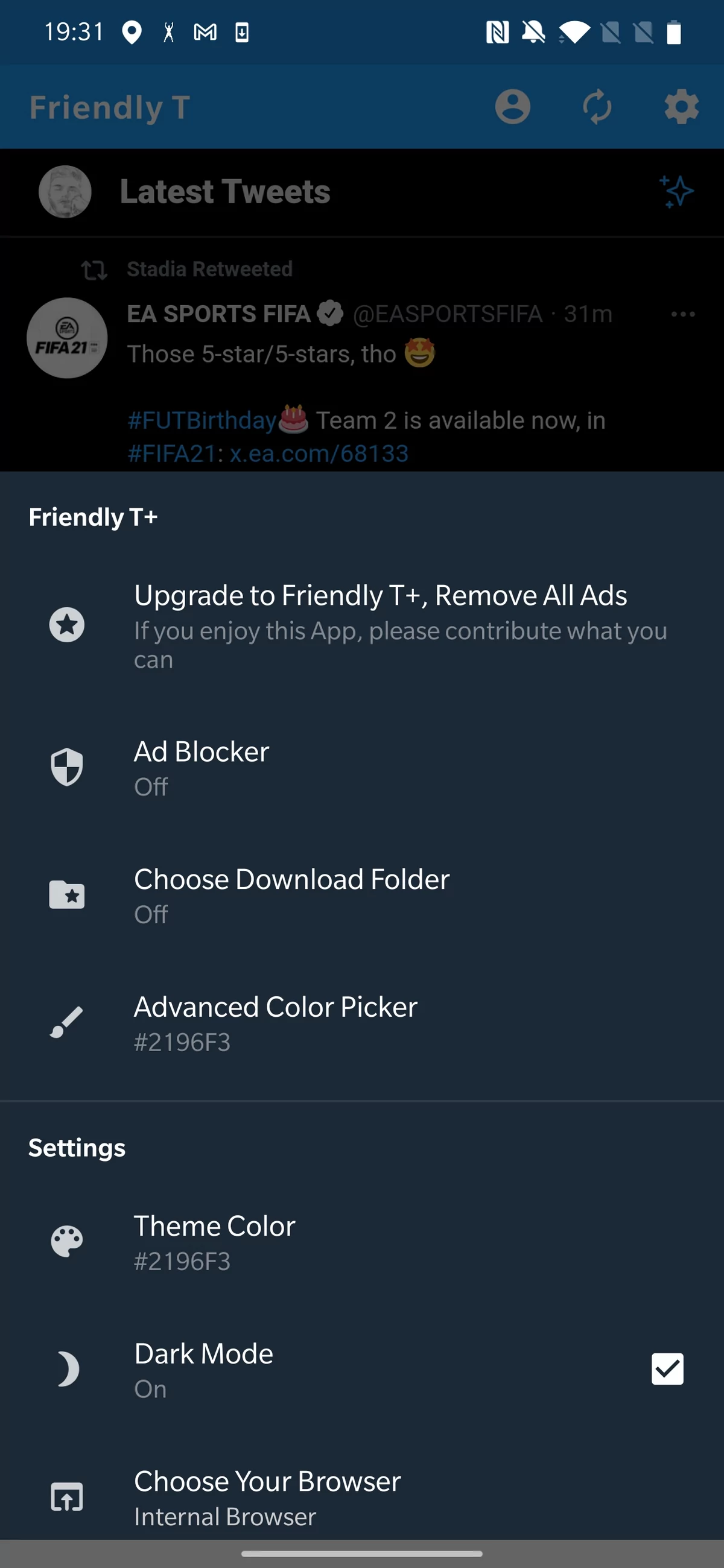
Task: Open the #FUTBirthday hashtag
Action: (202, 420)
